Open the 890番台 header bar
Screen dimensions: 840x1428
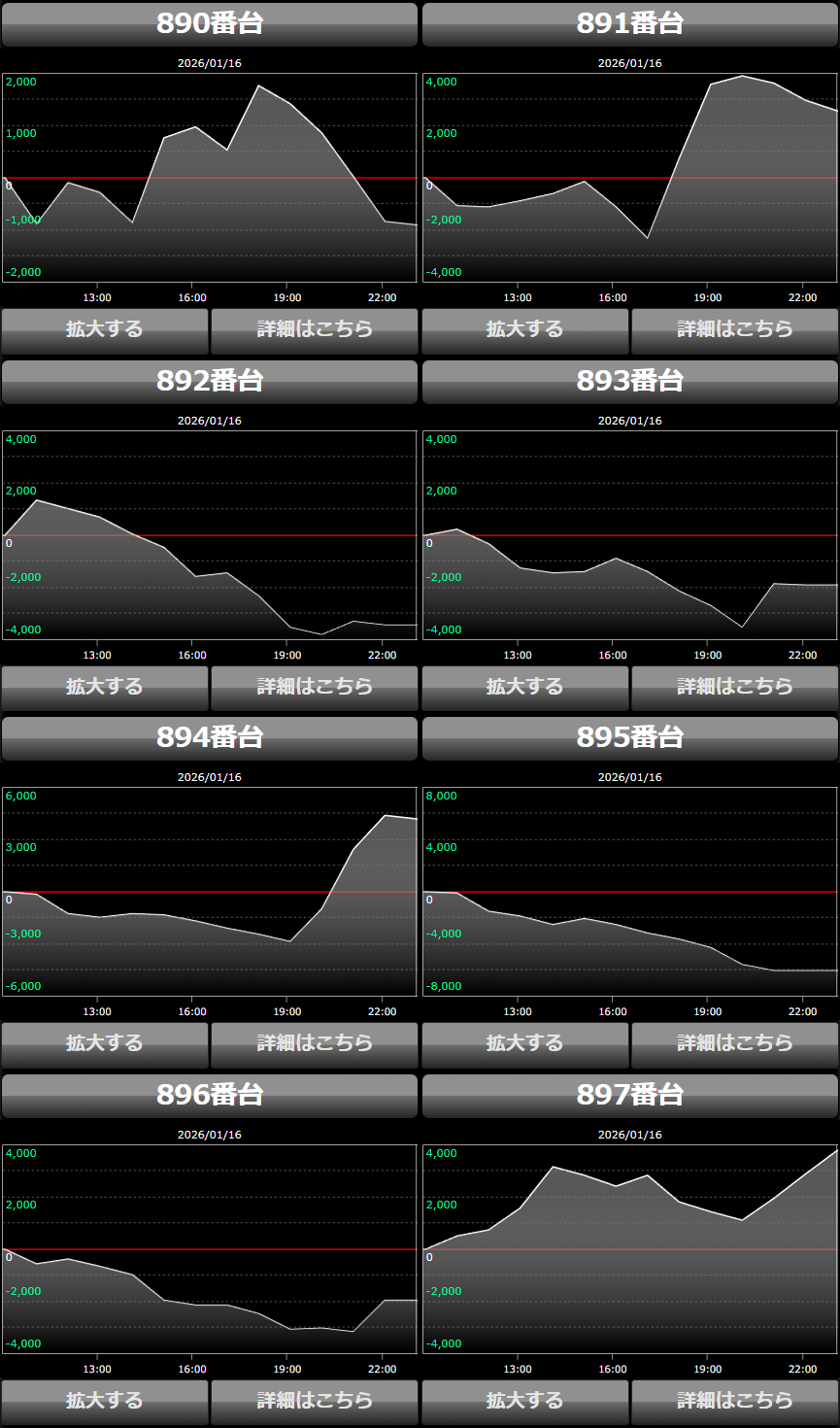click(x=210, y=24)
